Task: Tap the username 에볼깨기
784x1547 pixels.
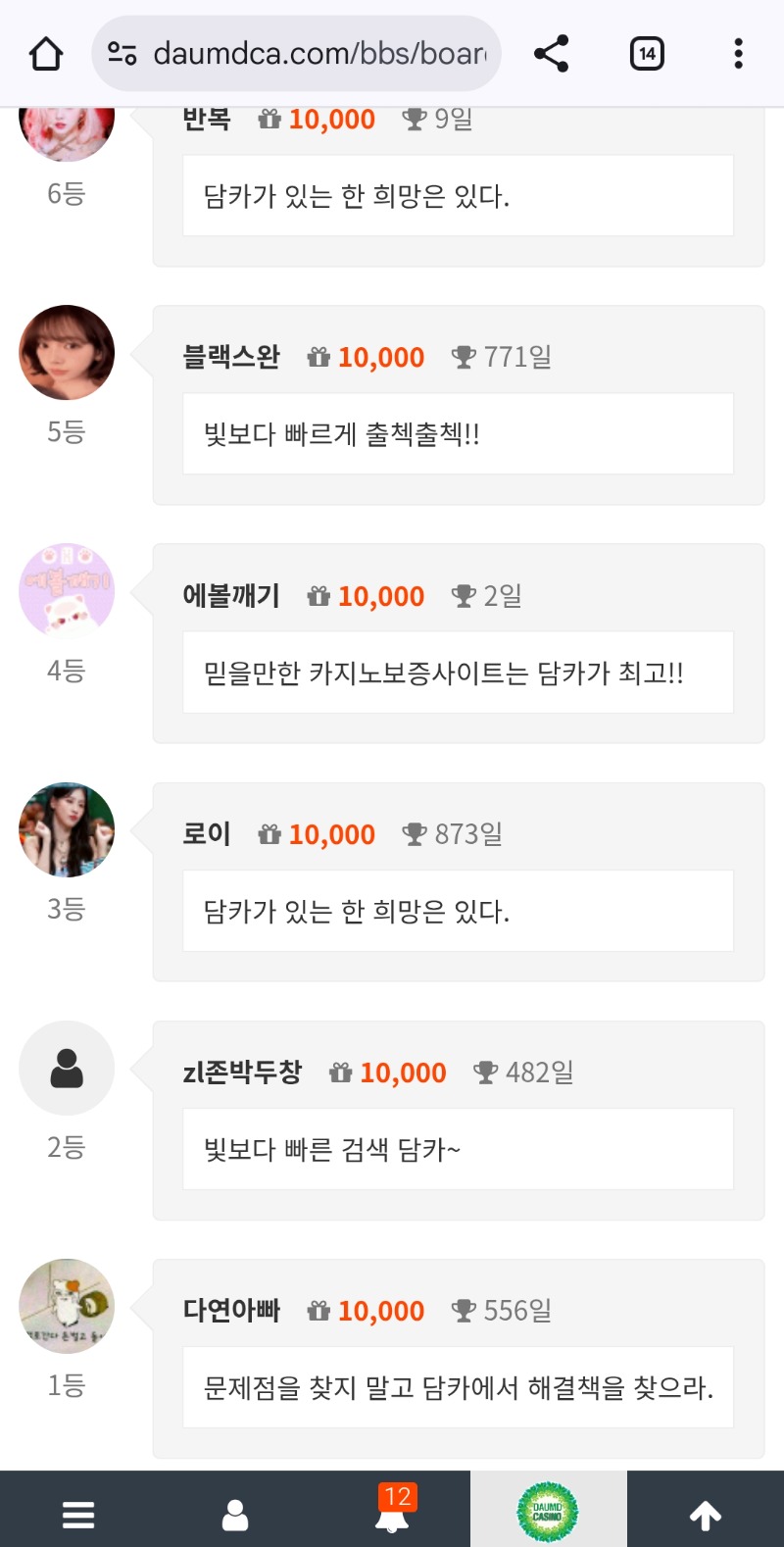Action: click(x=231, y=596)
